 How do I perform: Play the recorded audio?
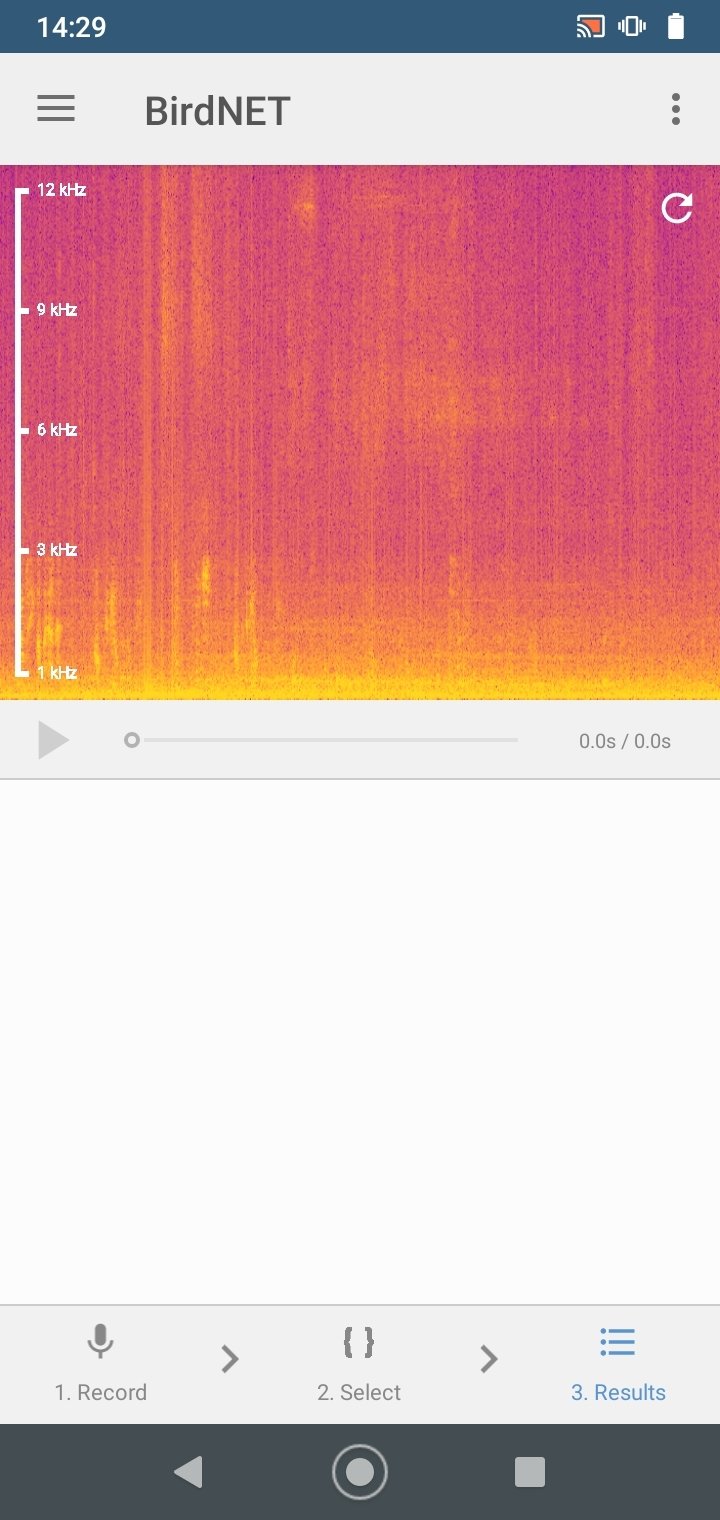[x=53, y=741]
